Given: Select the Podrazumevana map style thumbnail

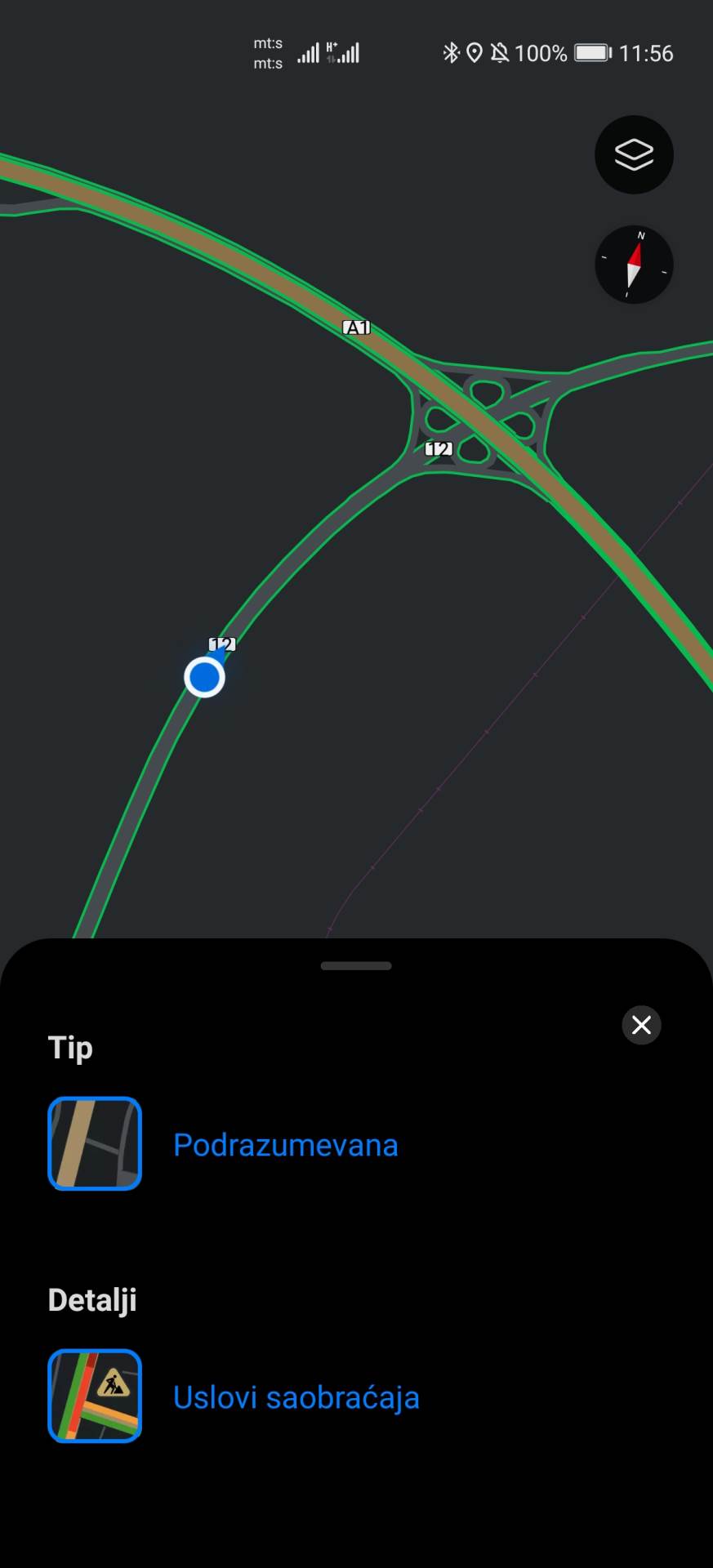Looking at the screenshot, I should 94,1144.
